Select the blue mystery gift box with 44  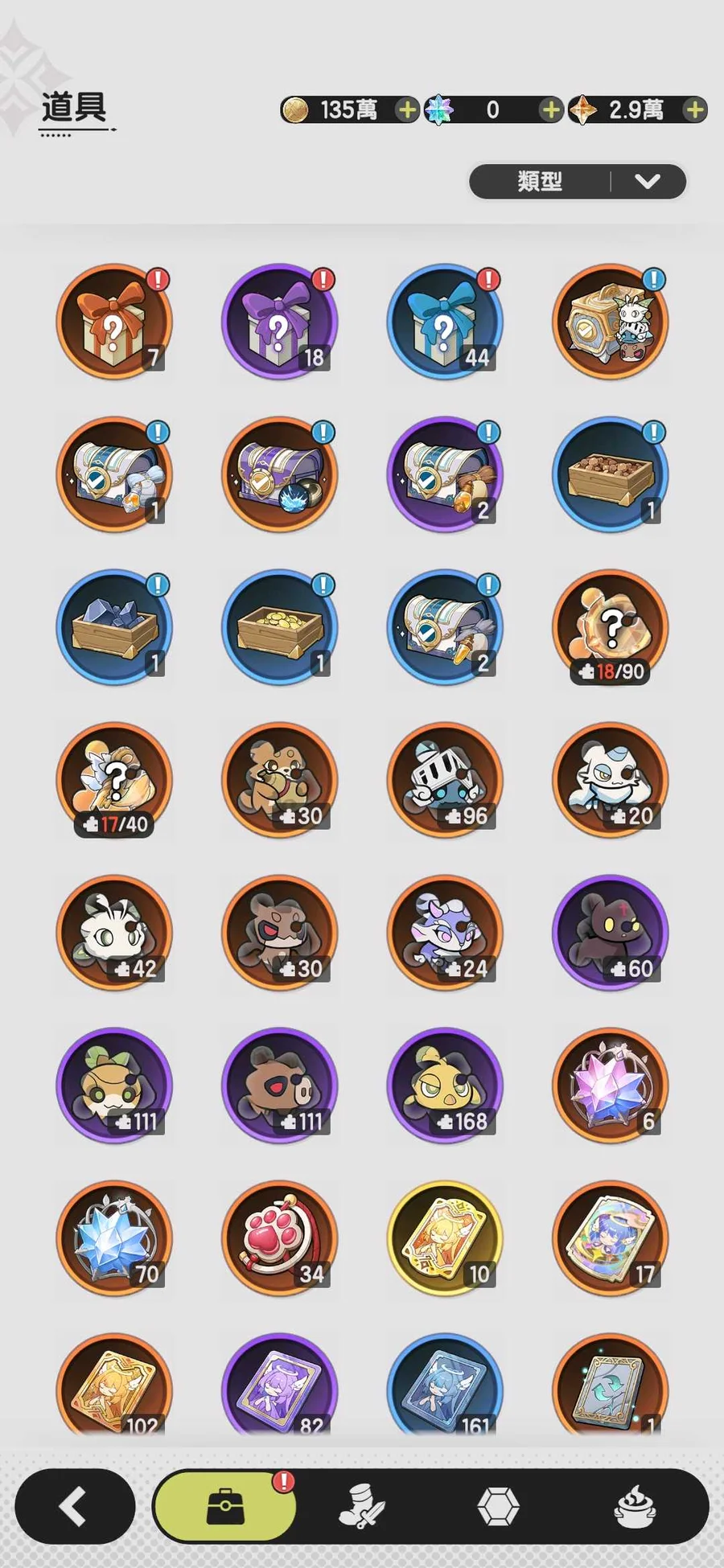tap(445, 322)
